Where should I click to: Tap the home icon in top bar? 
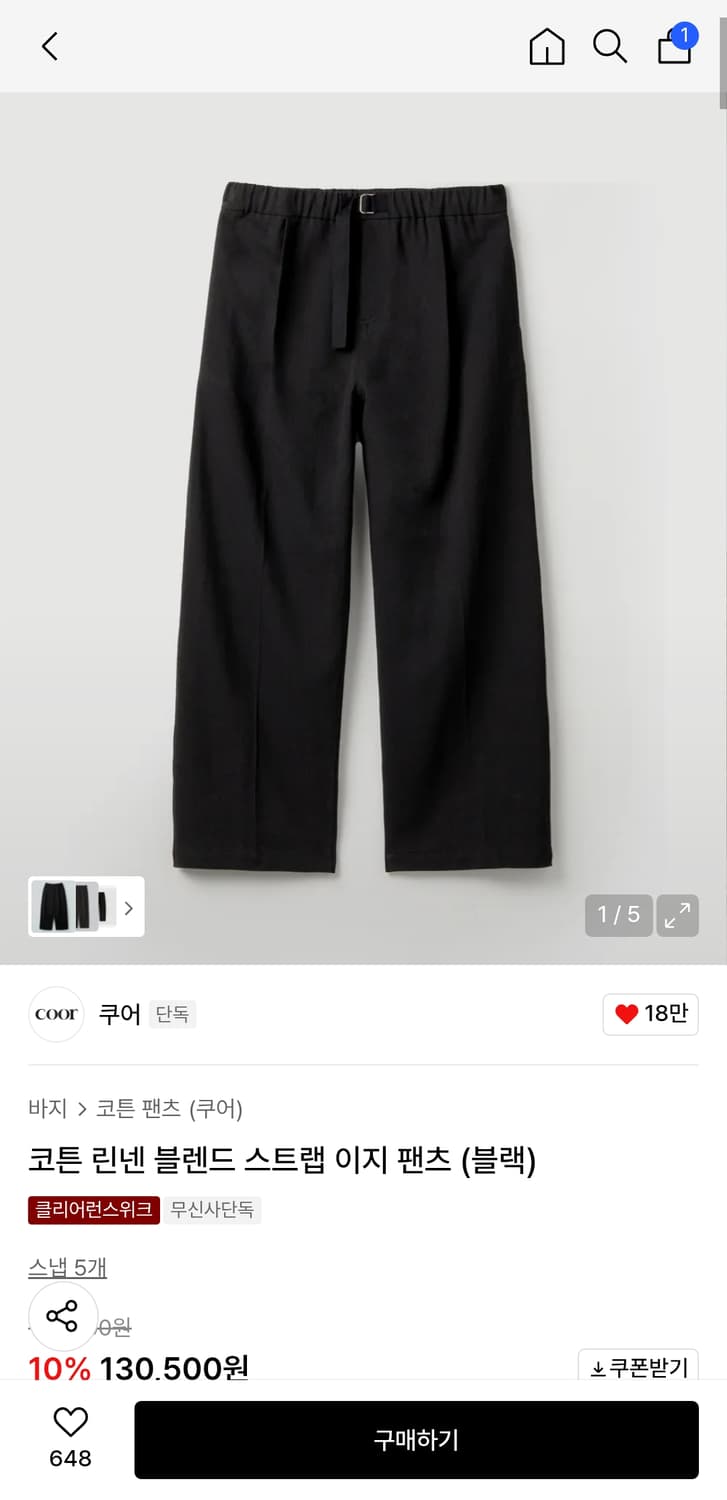tap(546, 46)
